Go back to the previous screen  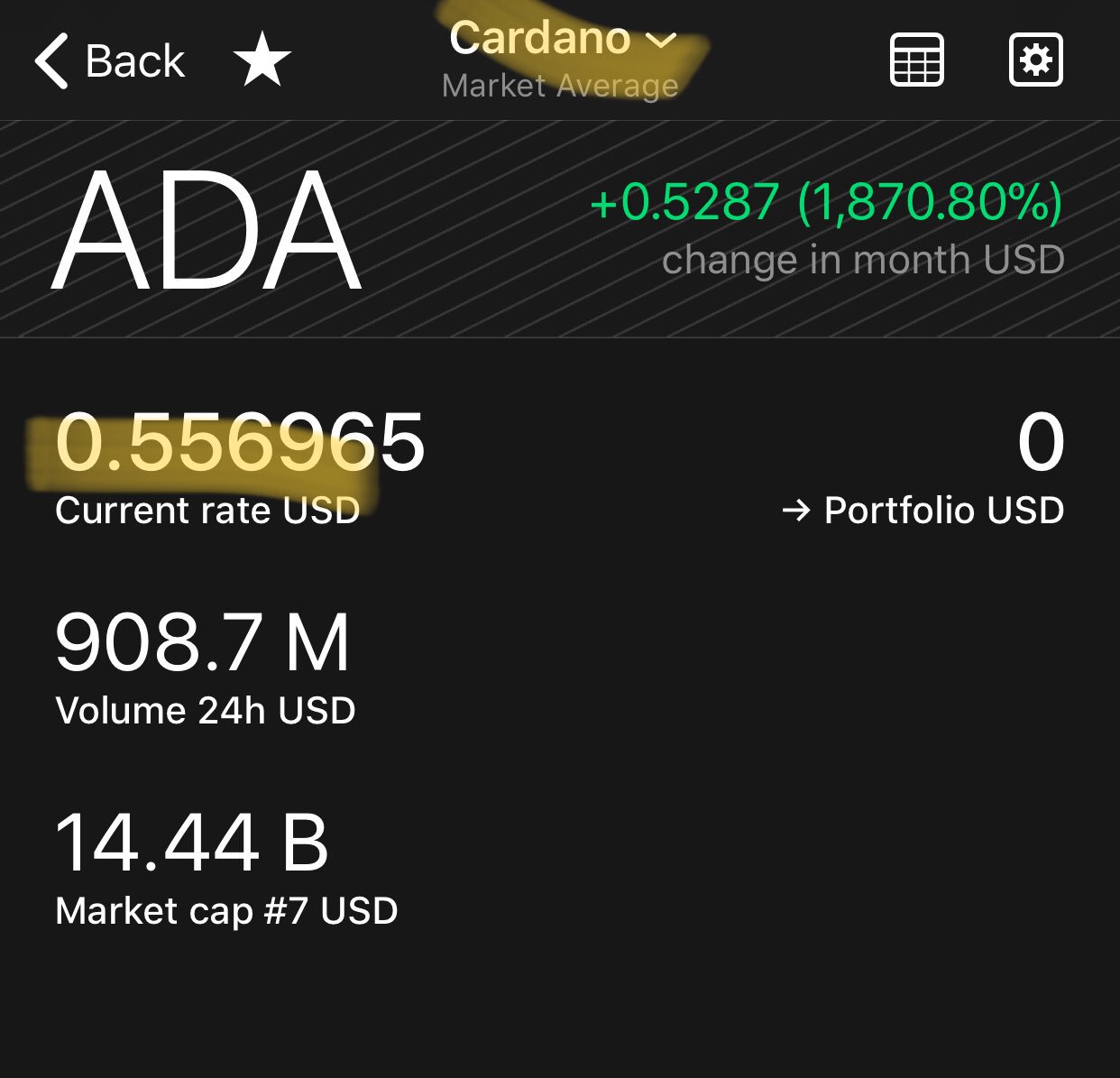[110, 61]
